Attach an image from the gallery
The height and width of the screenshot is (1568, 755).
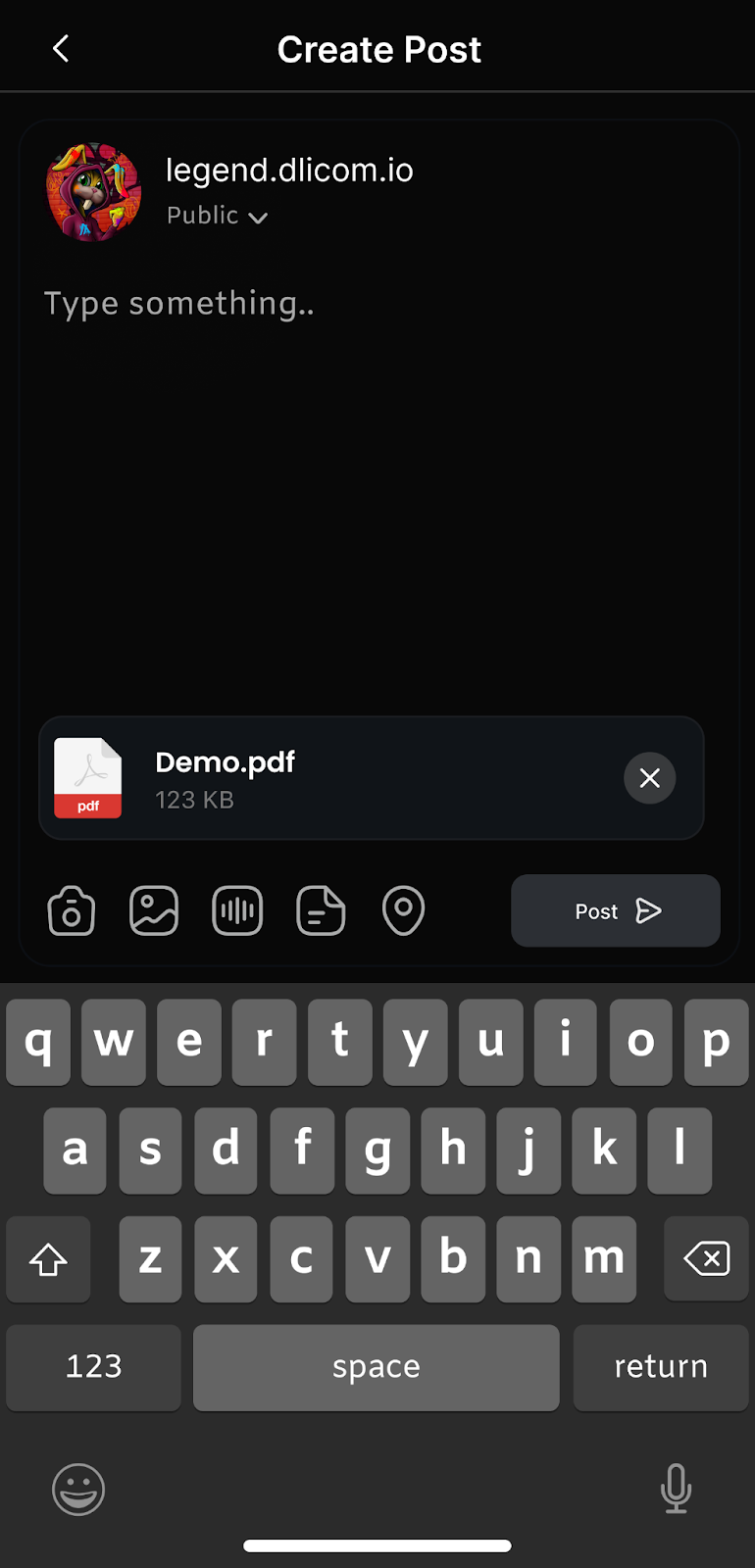(154, 911)
